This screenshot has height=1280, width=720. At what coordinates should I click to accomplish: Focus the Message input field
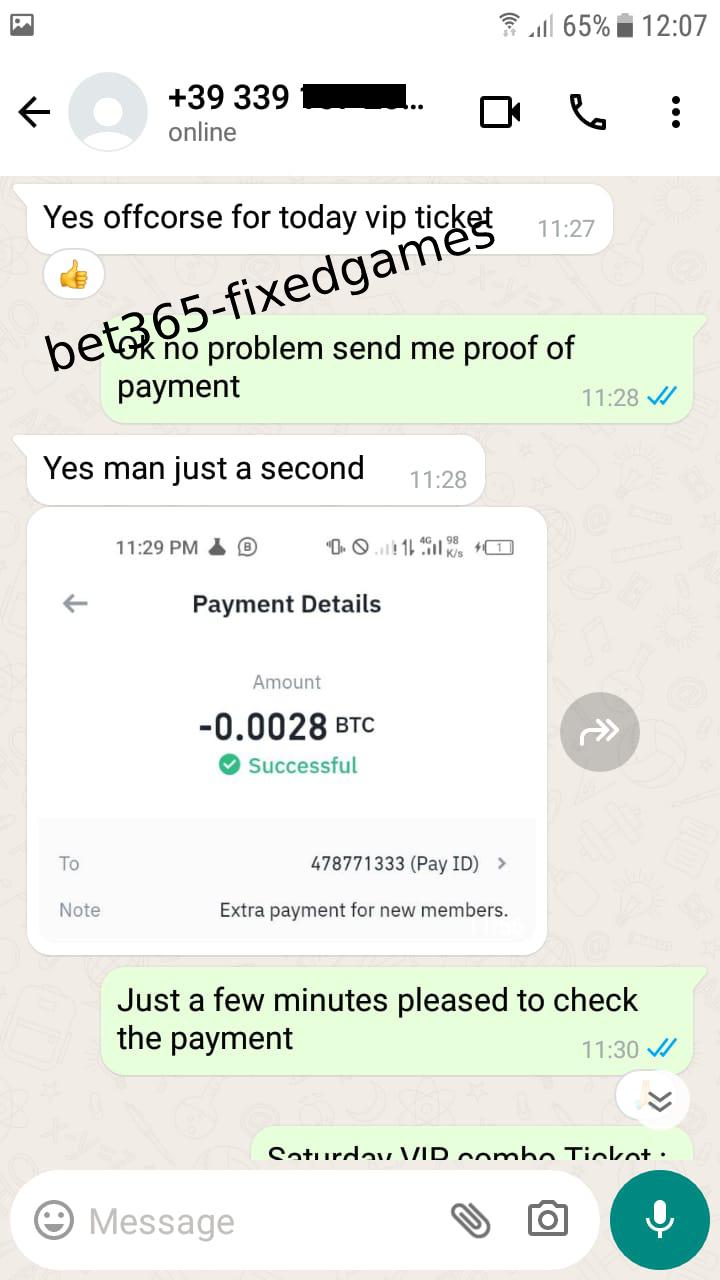click(x=260, y=1221)
